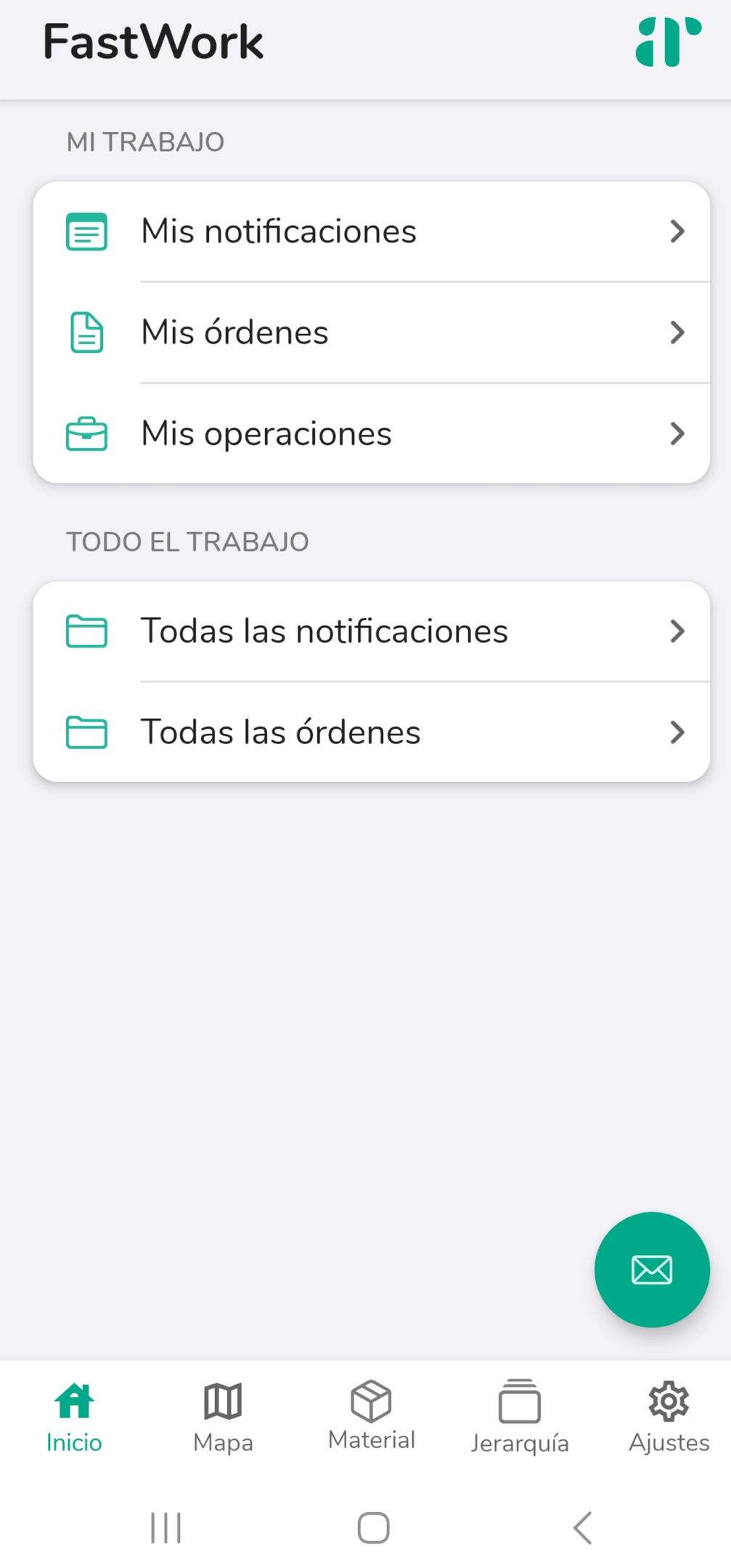Viewport: 731px width, 1568px height.
Task: Select the Inicio tab
Action: tap(74, 1416)
